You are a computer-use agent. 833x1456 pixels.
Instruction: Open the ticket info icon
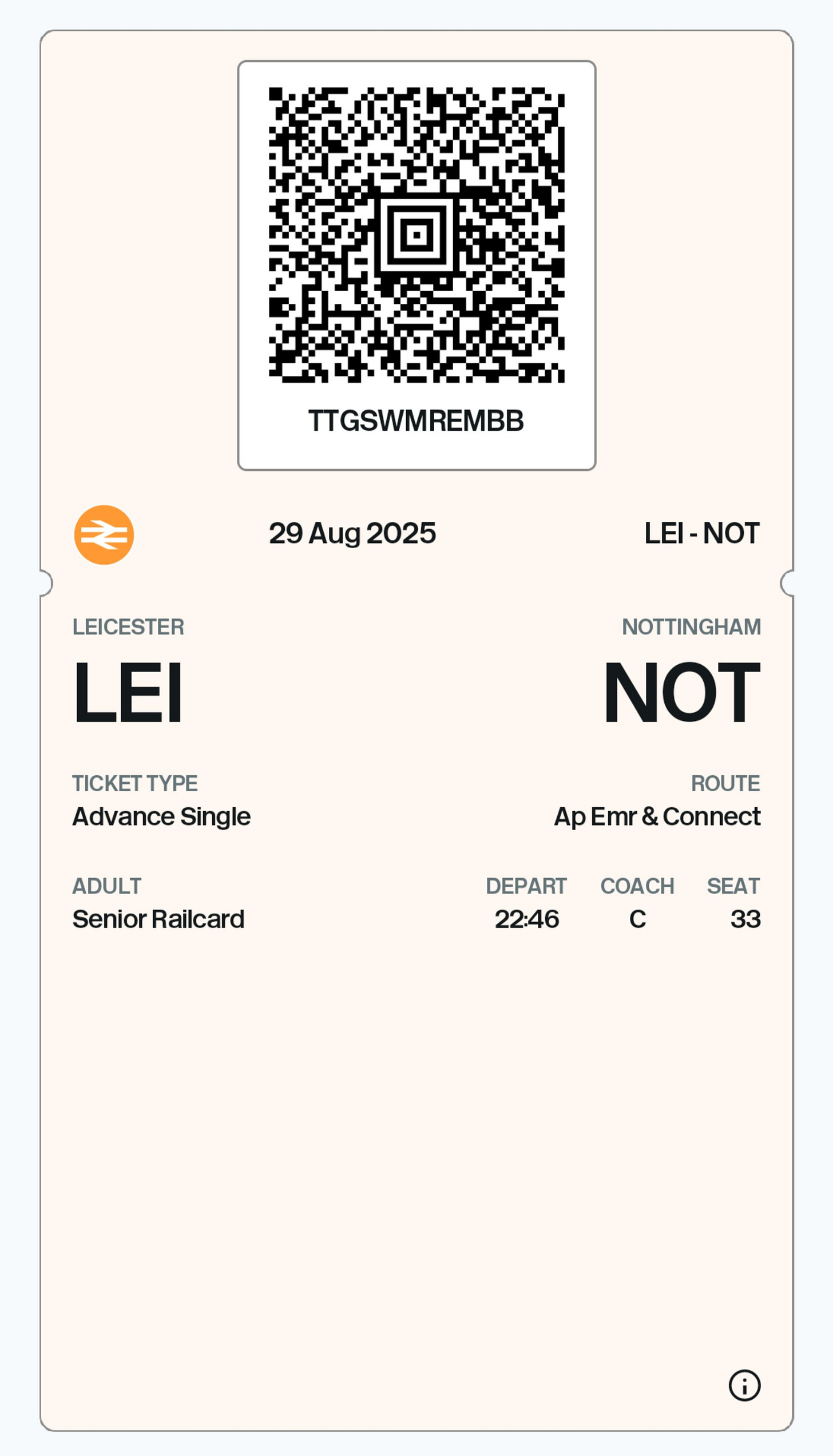pos(744,1385)
